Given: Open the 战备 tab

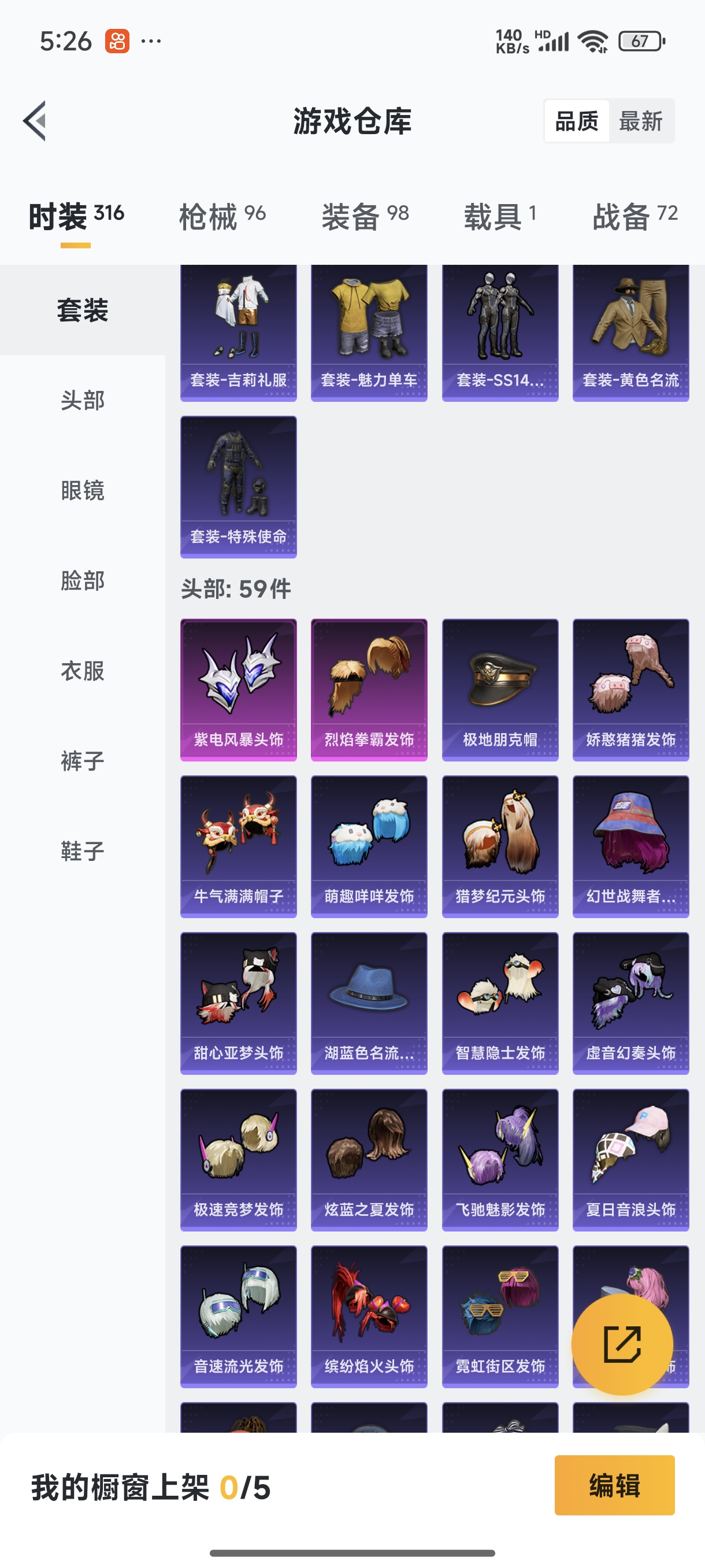Looking at the screenshot, I should coord(634,217).
